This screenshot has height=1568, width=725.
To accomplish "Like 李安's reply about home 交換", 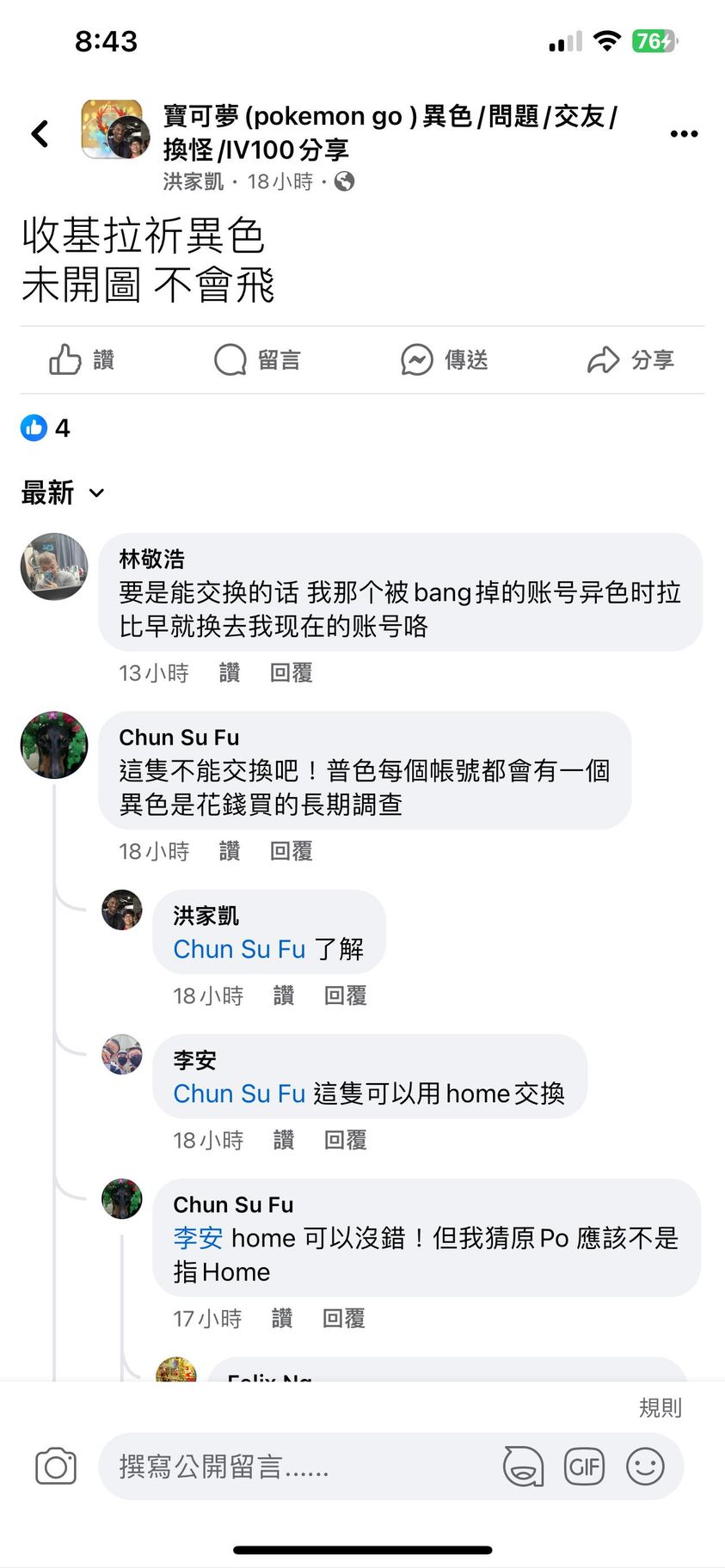I will tap(284, 1140).
